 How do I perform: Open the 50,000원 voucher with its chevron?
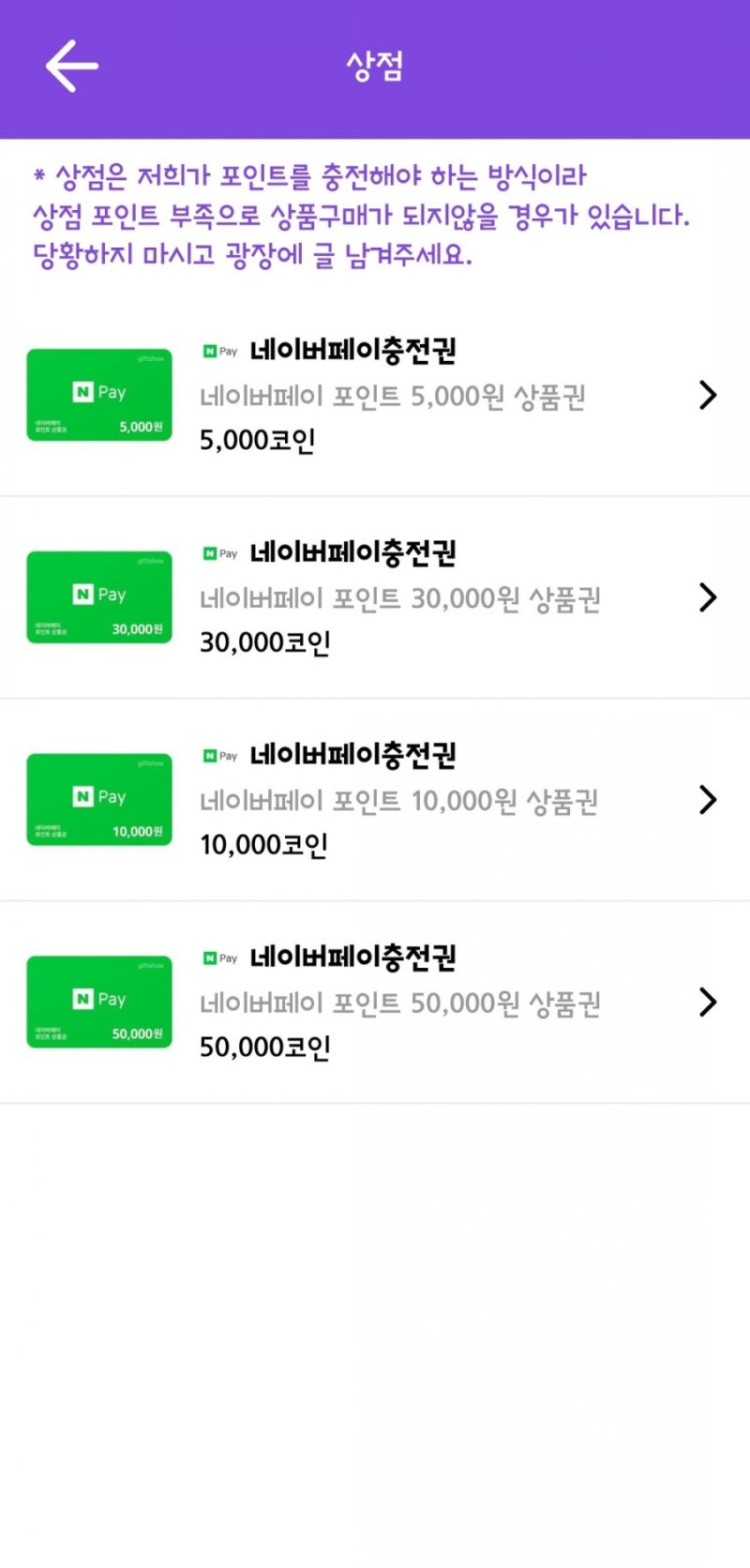tap(709, 1002)
